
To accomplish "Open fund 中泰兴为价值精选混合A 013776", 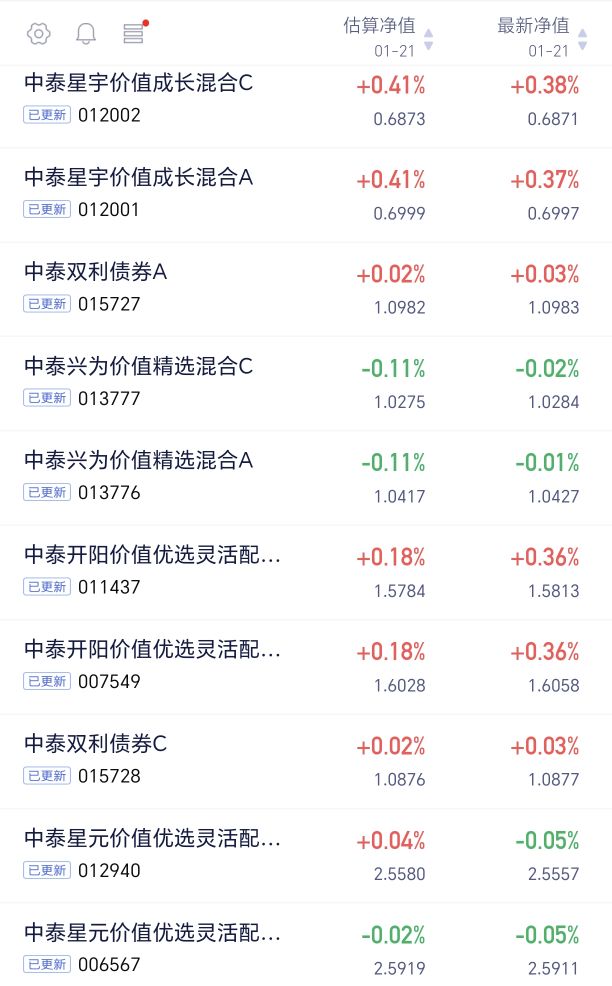I will click(x=306, y=478).
